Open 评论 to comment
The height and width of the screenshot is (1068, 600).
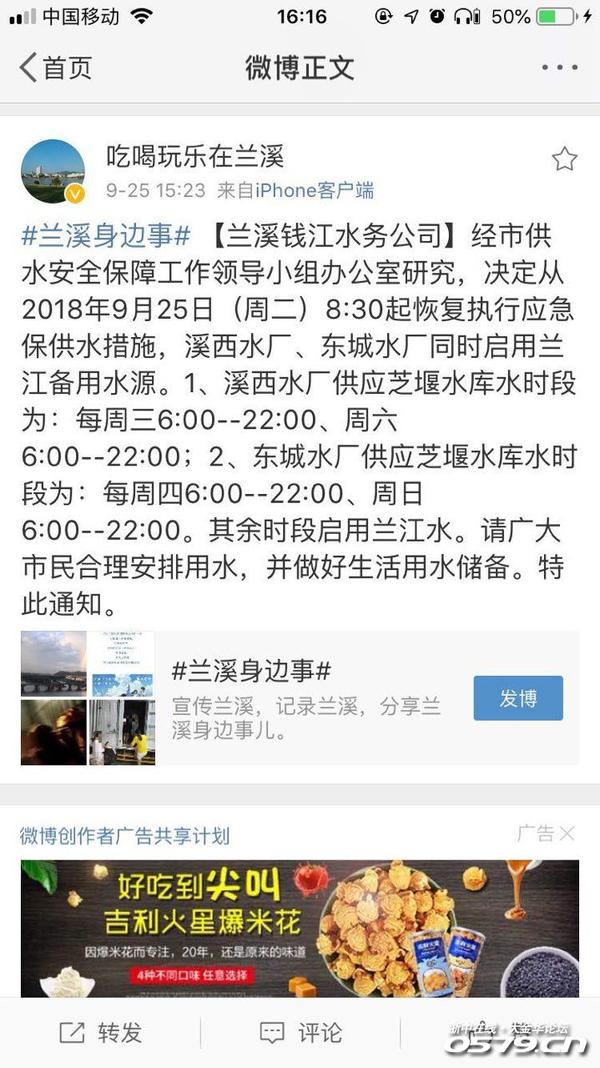click(x=300, y=1032)
